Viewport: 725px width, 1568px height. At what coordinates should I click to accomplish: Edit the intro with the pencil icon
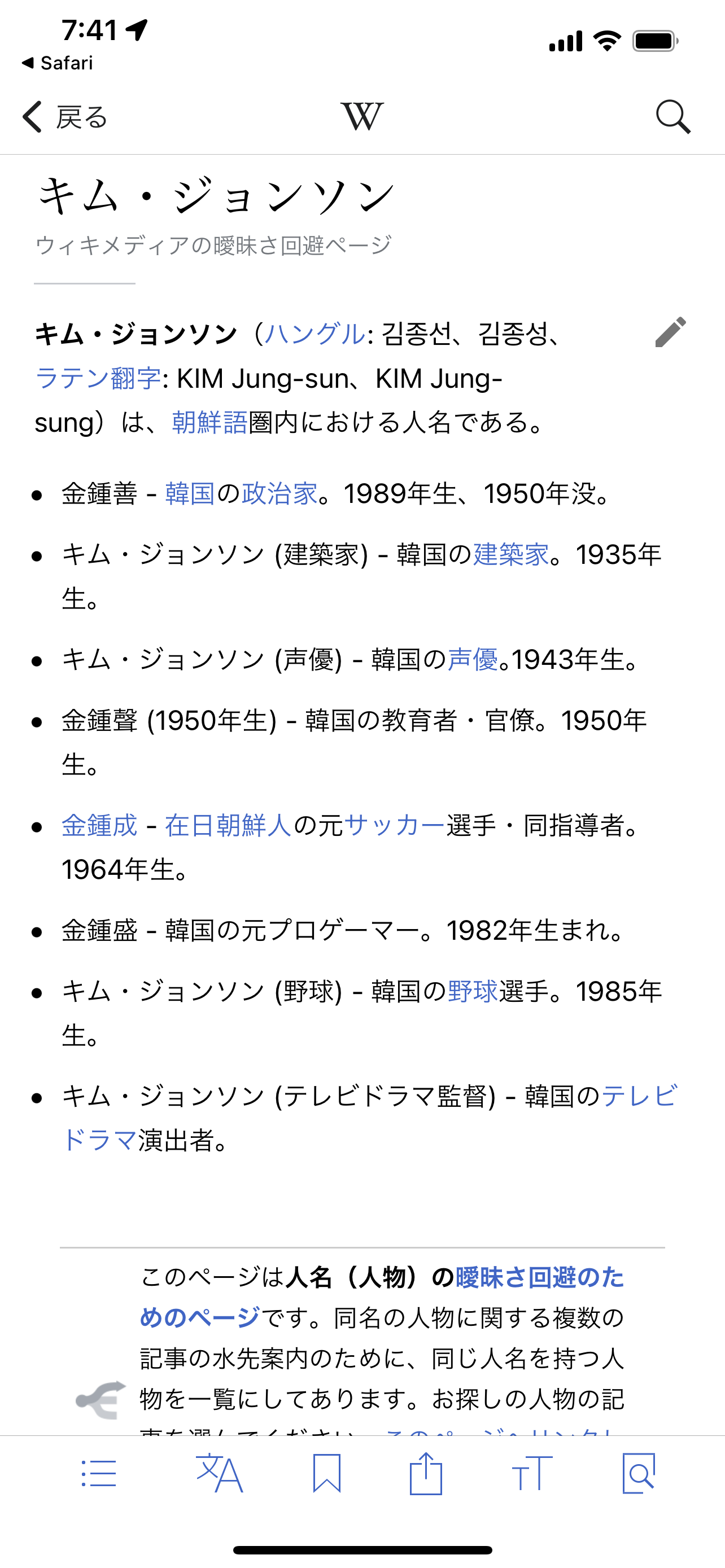coord(670,332)
